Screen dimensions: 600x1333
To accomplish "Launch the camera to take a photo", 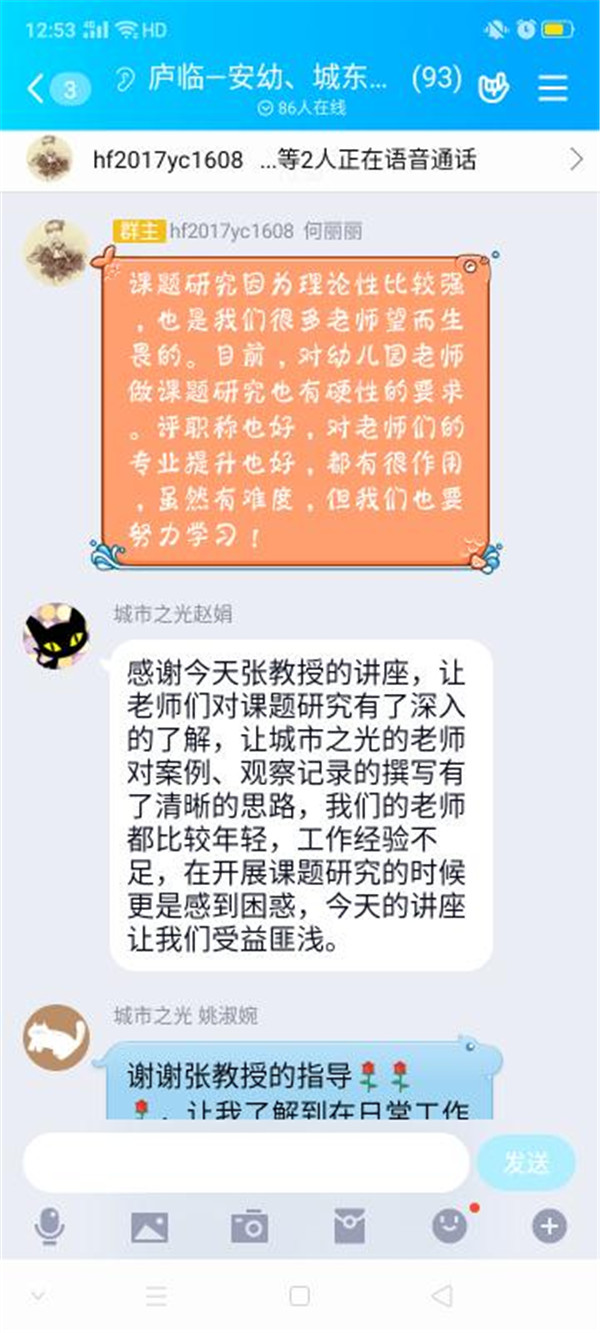I will [x=249, y=1226].
